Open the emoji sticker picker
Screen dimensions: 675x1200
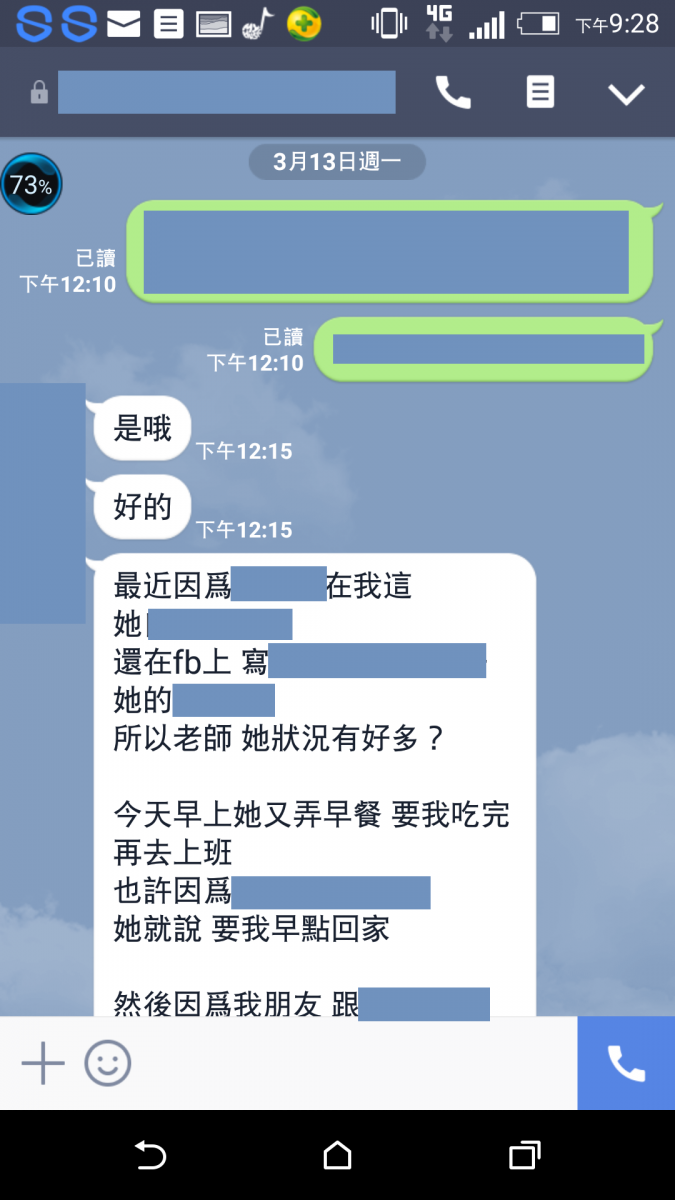[x=107, y=1063]
